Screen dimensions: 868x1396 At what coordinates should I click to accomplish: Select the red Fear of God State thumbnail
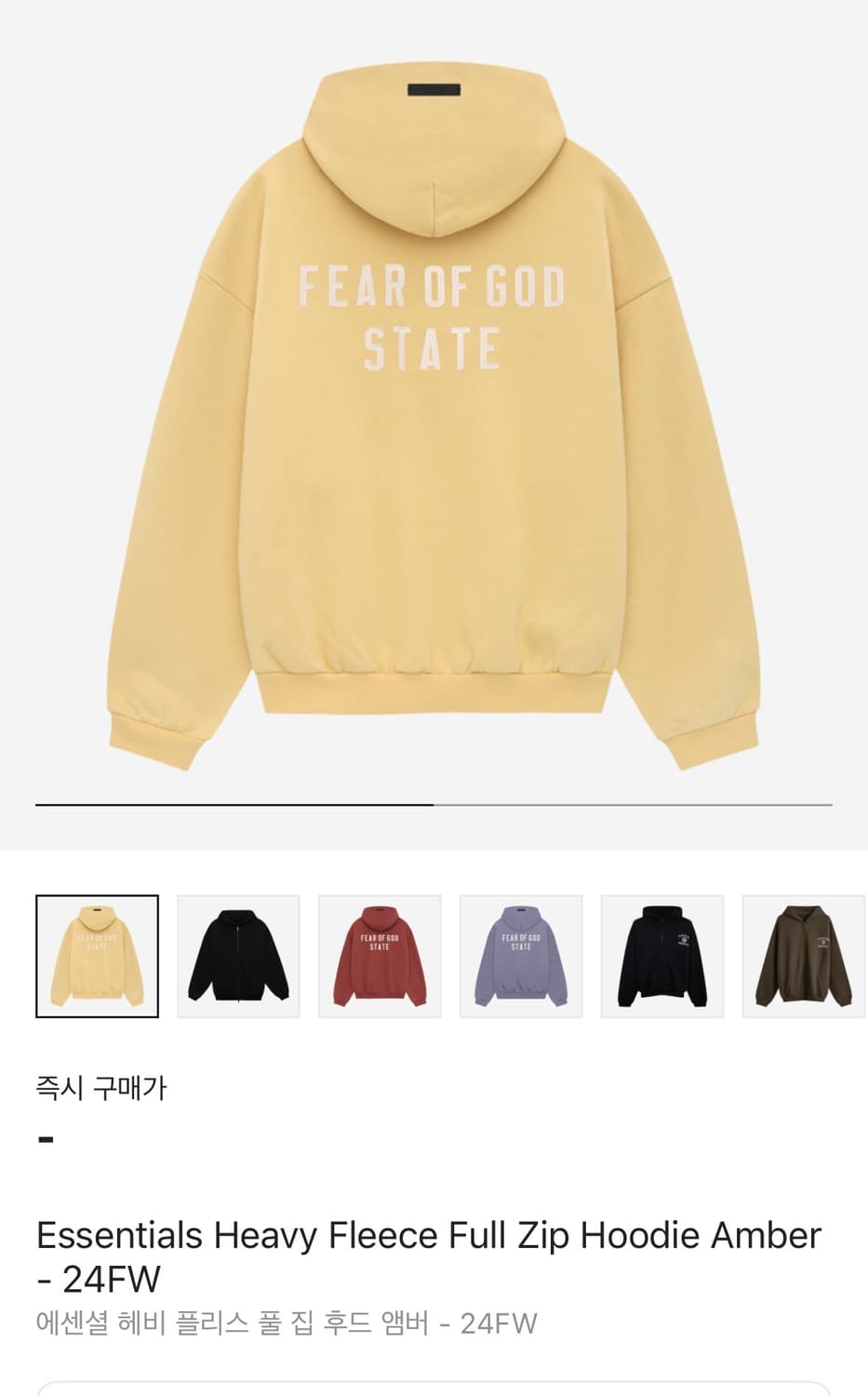tap(380, 955)
